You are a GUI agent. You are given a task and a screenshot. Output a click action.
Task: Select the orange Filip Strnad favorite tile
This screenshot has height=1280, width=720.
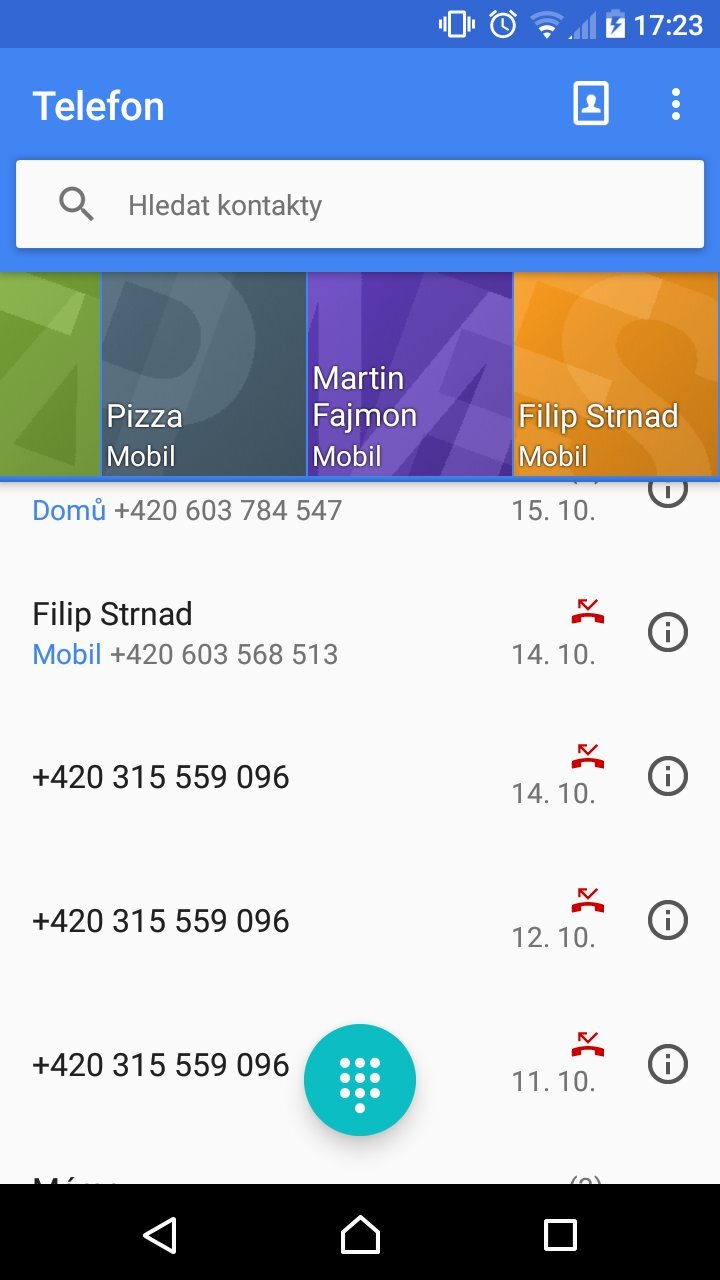click(616, 374)
